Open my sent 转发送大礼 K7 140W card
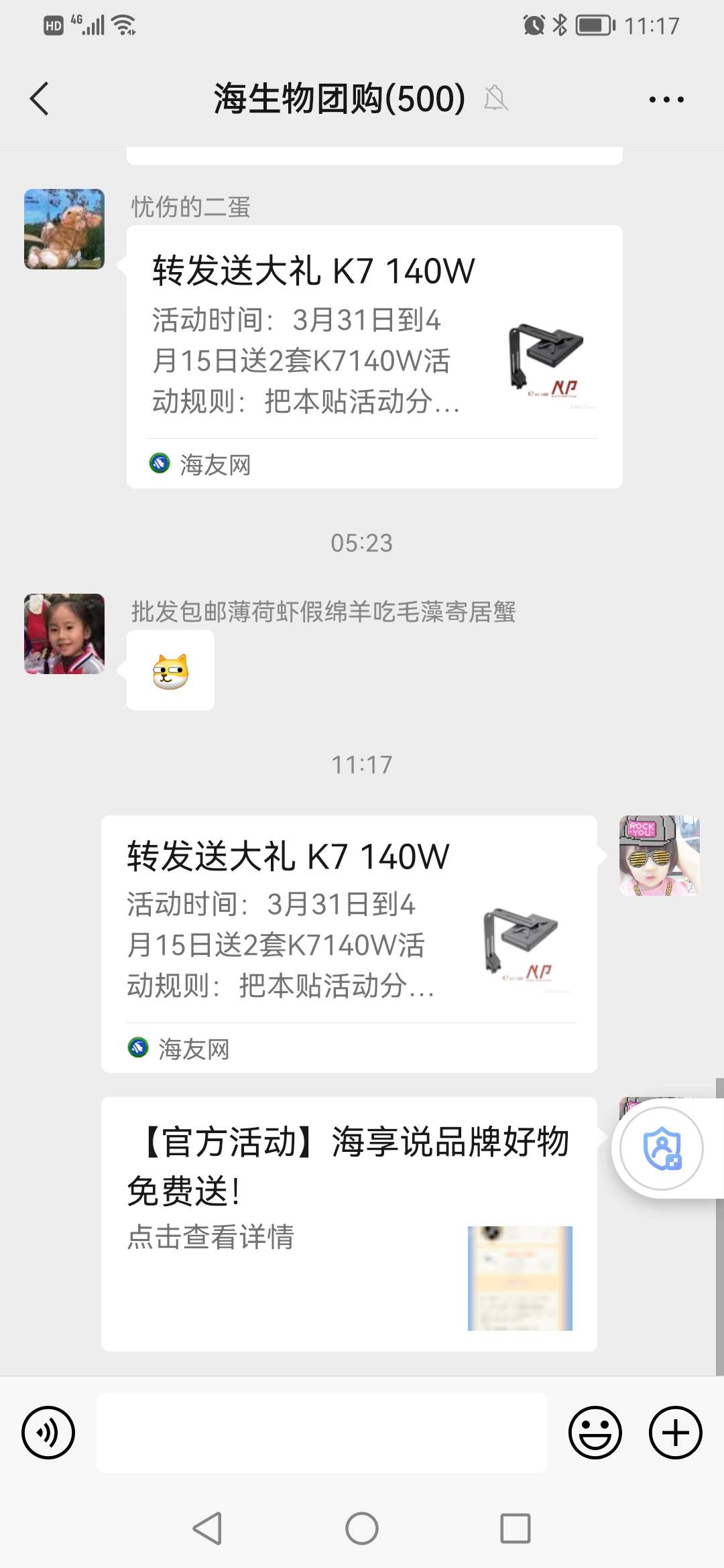Screen dimensions: 724x1568 point(349,943)
